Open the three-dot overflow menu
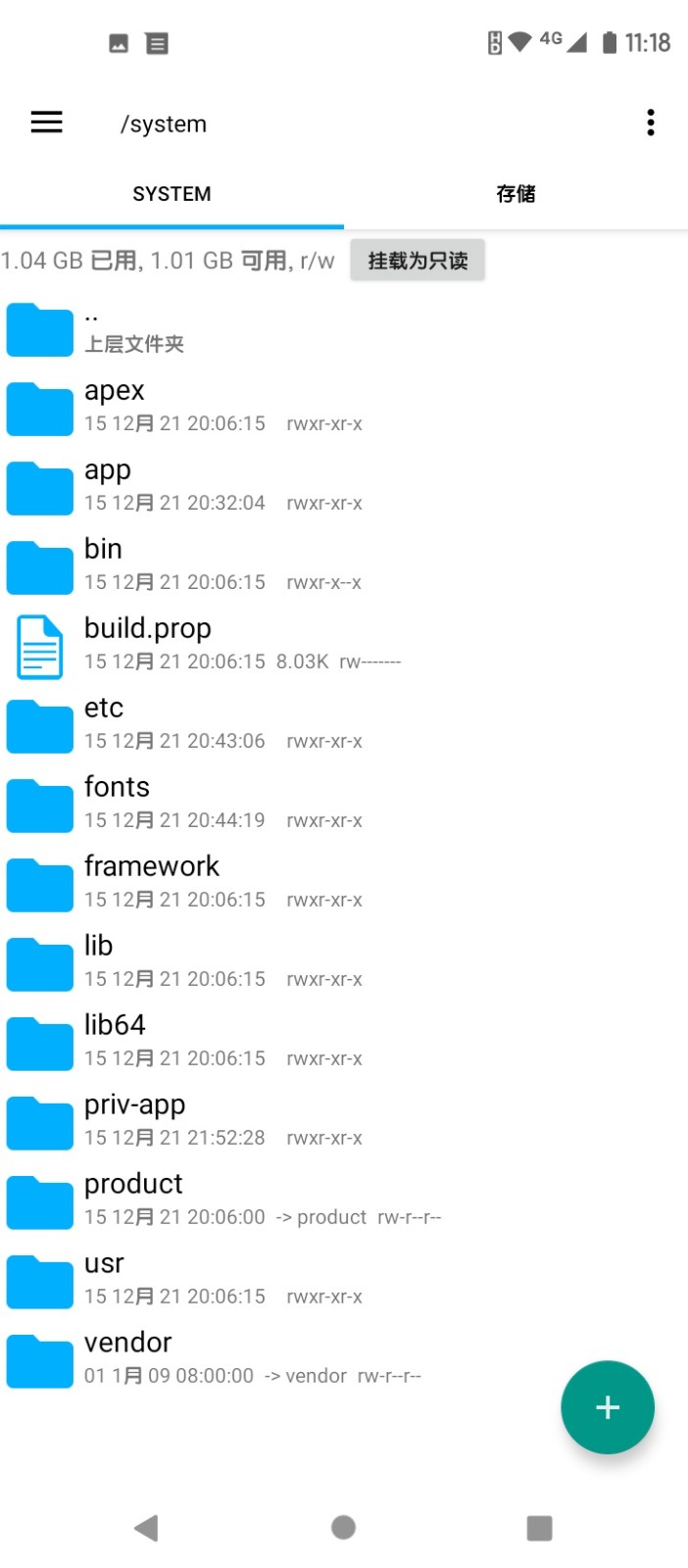The width and height of the screenshot is (688, 1568). [650, 122]
